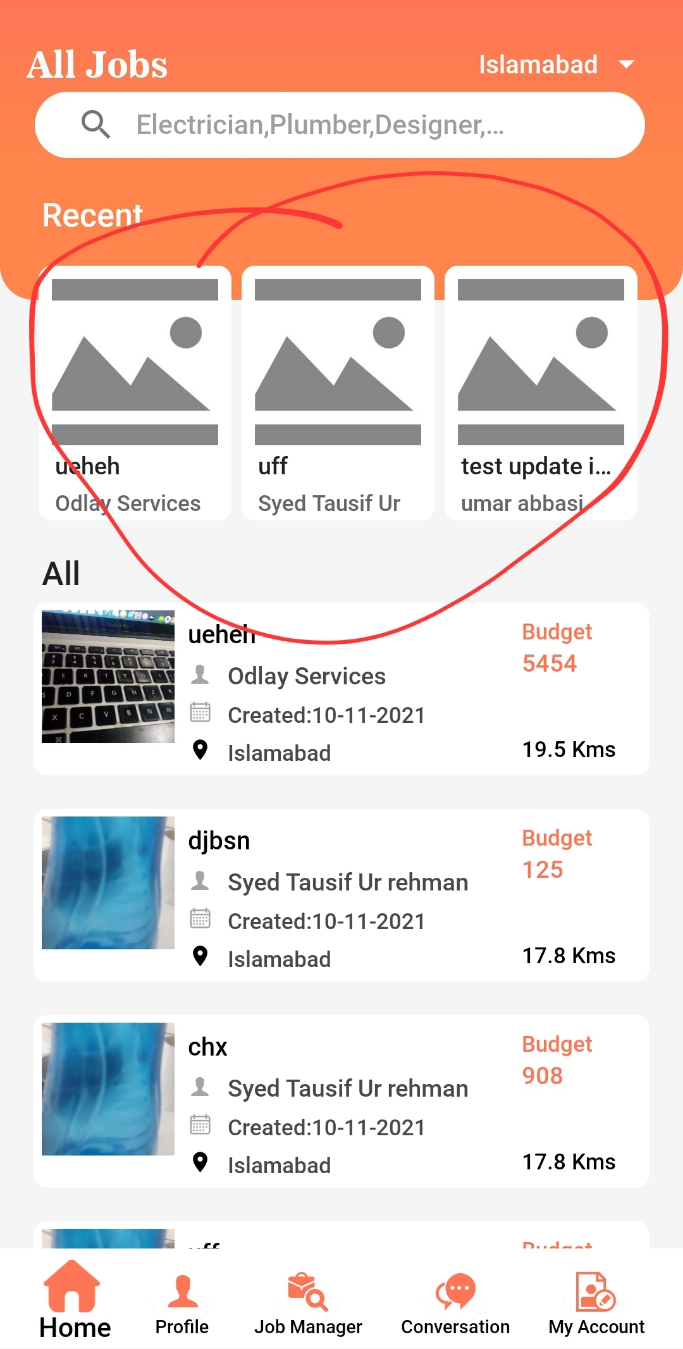The image size is (683, 1349).
Task: Open the djbsn job listing
Action: click(x=341, y=895)
